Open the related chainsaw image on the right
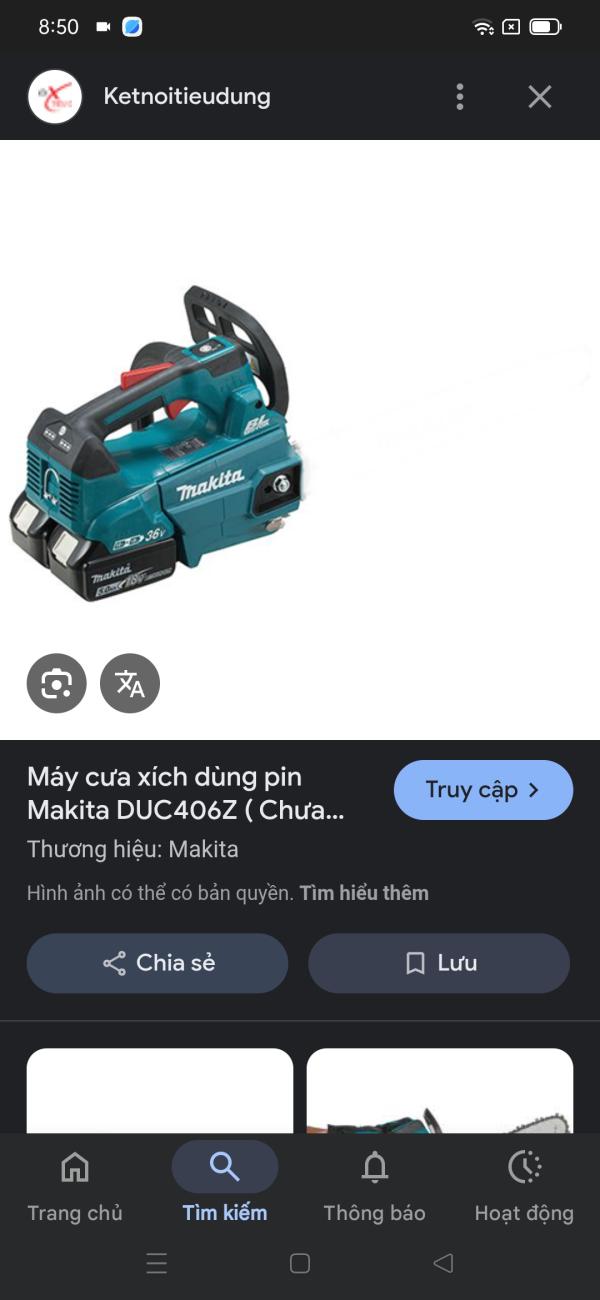 pos(440,1091)
